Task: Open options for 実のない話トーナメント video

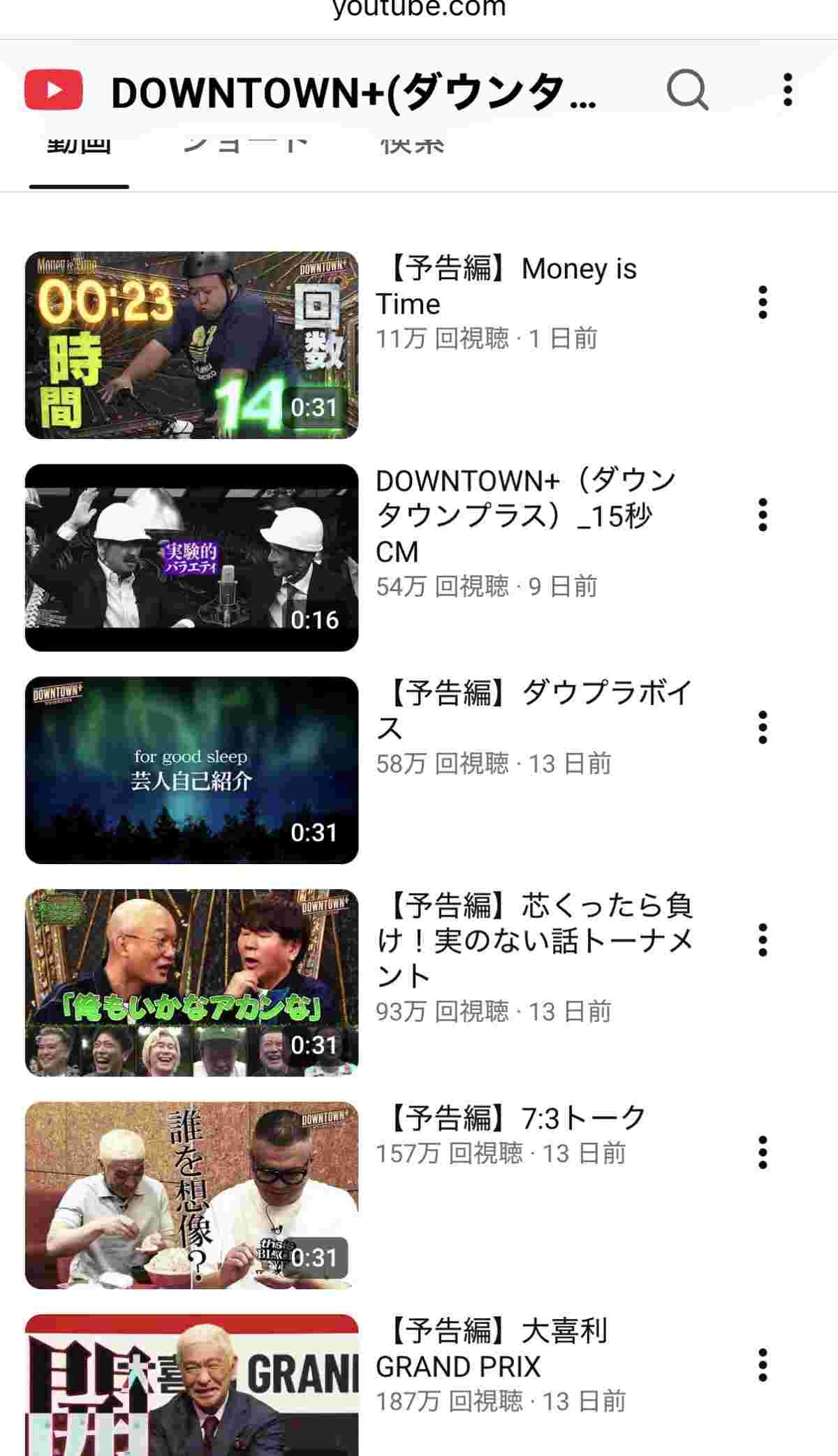Action: [763, 940]
